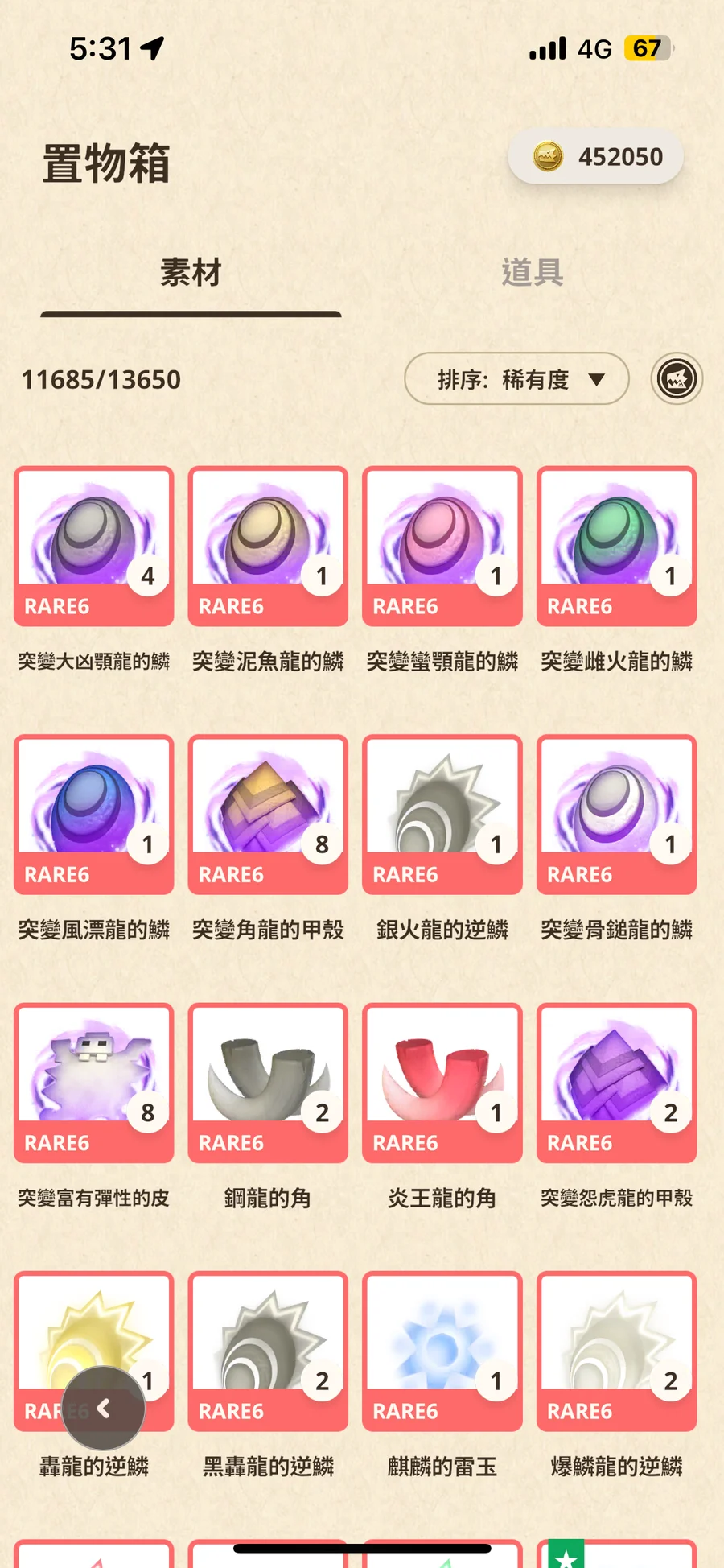View 銀火龍的逆鱗 details
This screenshot has width=724, height=1568.
pyautogui.click(x=442, y=814)
